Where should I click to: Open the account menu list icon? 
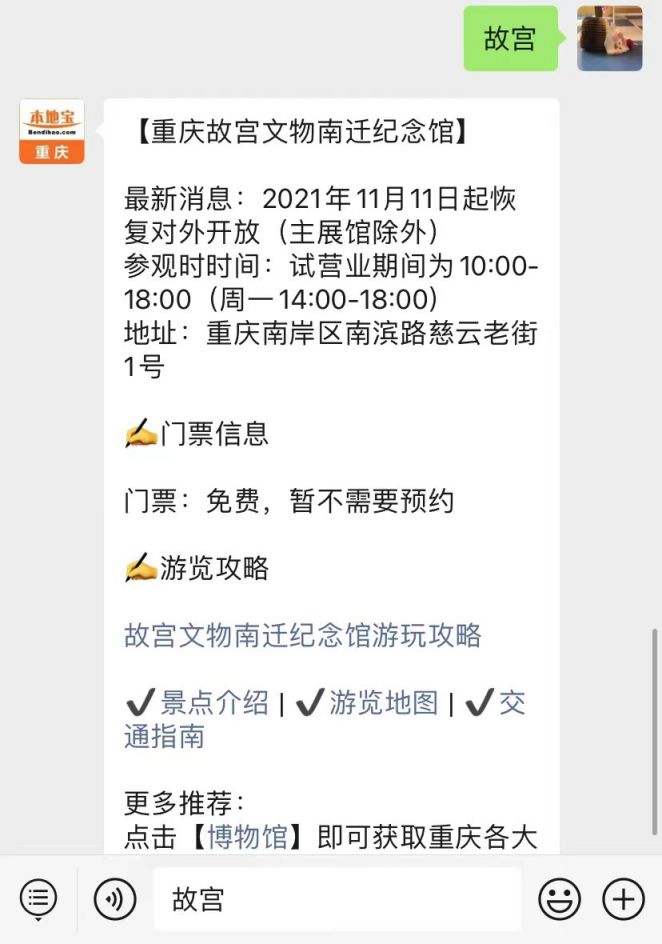click(x=38, y=899)
